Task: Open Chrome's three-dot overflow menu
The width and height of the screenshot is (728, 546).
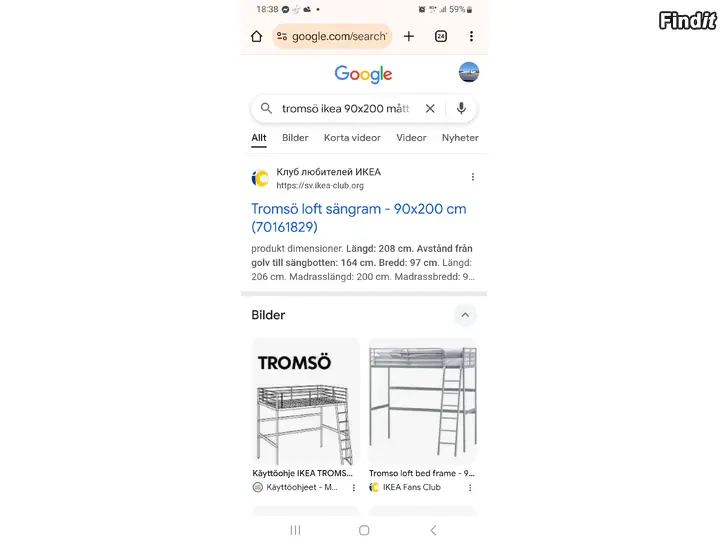Action: (471, 36)
